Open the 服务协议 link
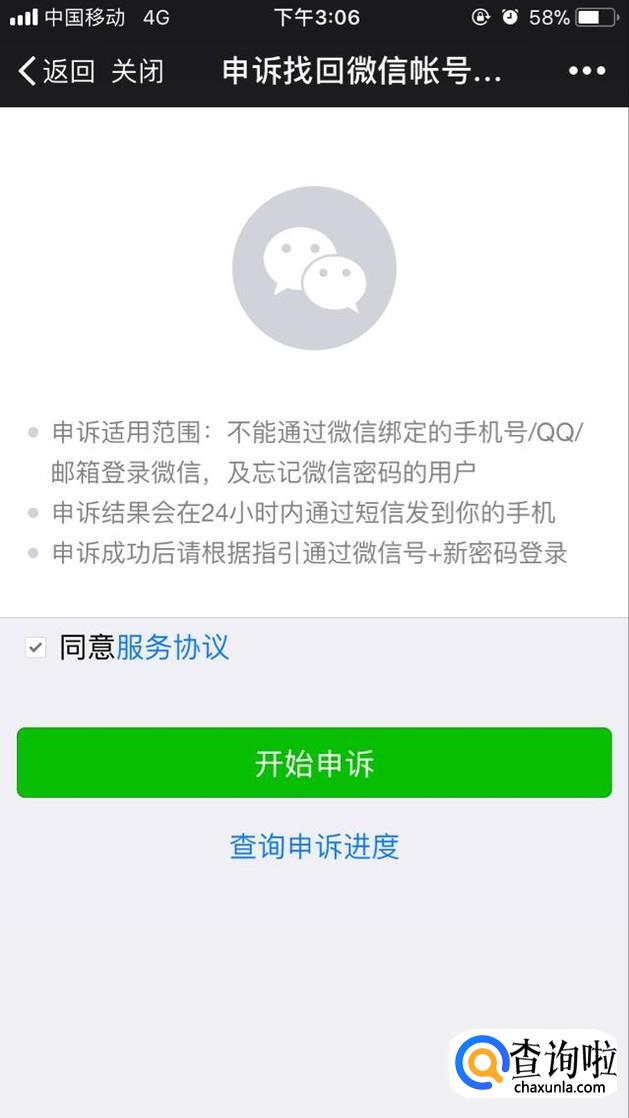 tap(173, 647)
